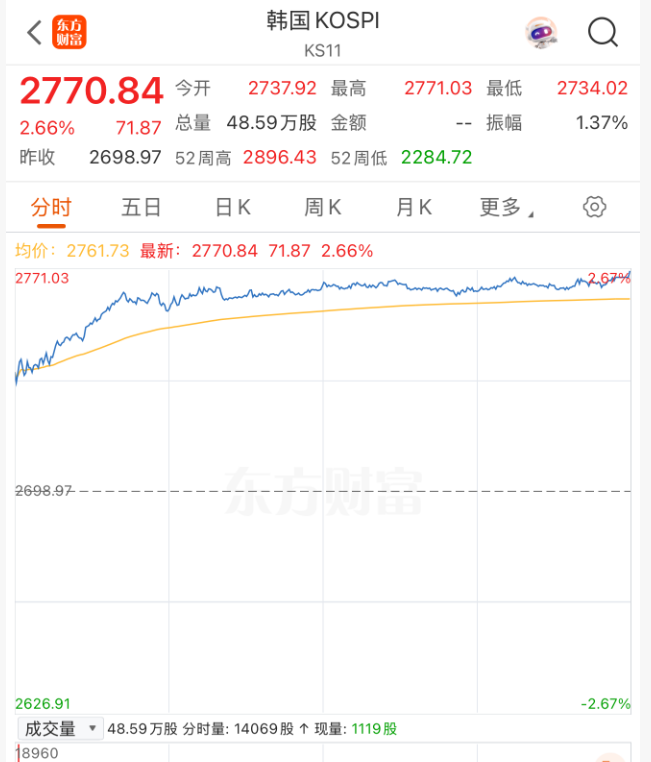The width and height of the screenshot is (651, 762).
Task: Open chart settings gear icon
Action: (595, 207)
